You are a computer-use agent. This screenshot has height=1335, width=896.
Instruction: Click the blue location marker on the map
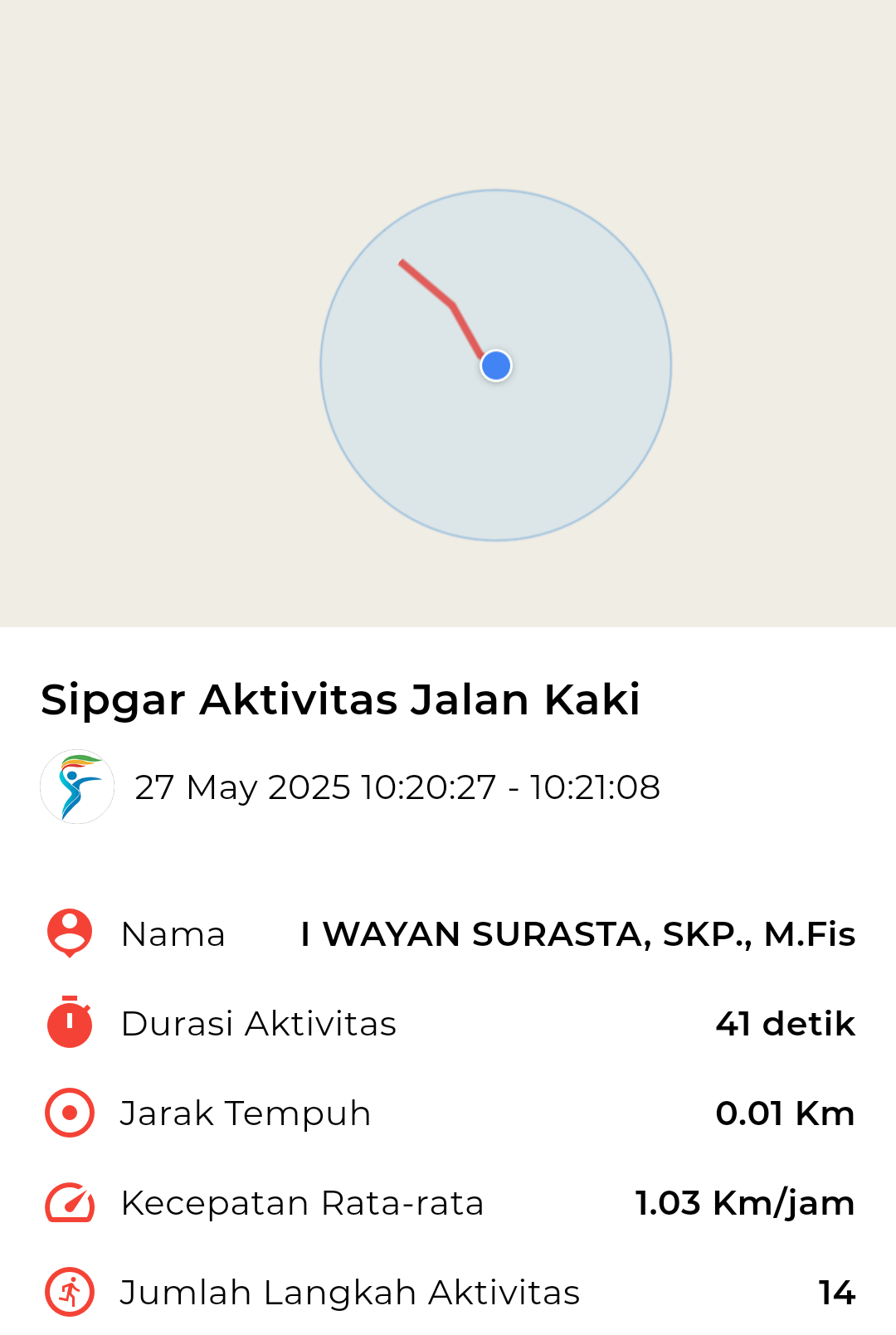pos(496,365)
